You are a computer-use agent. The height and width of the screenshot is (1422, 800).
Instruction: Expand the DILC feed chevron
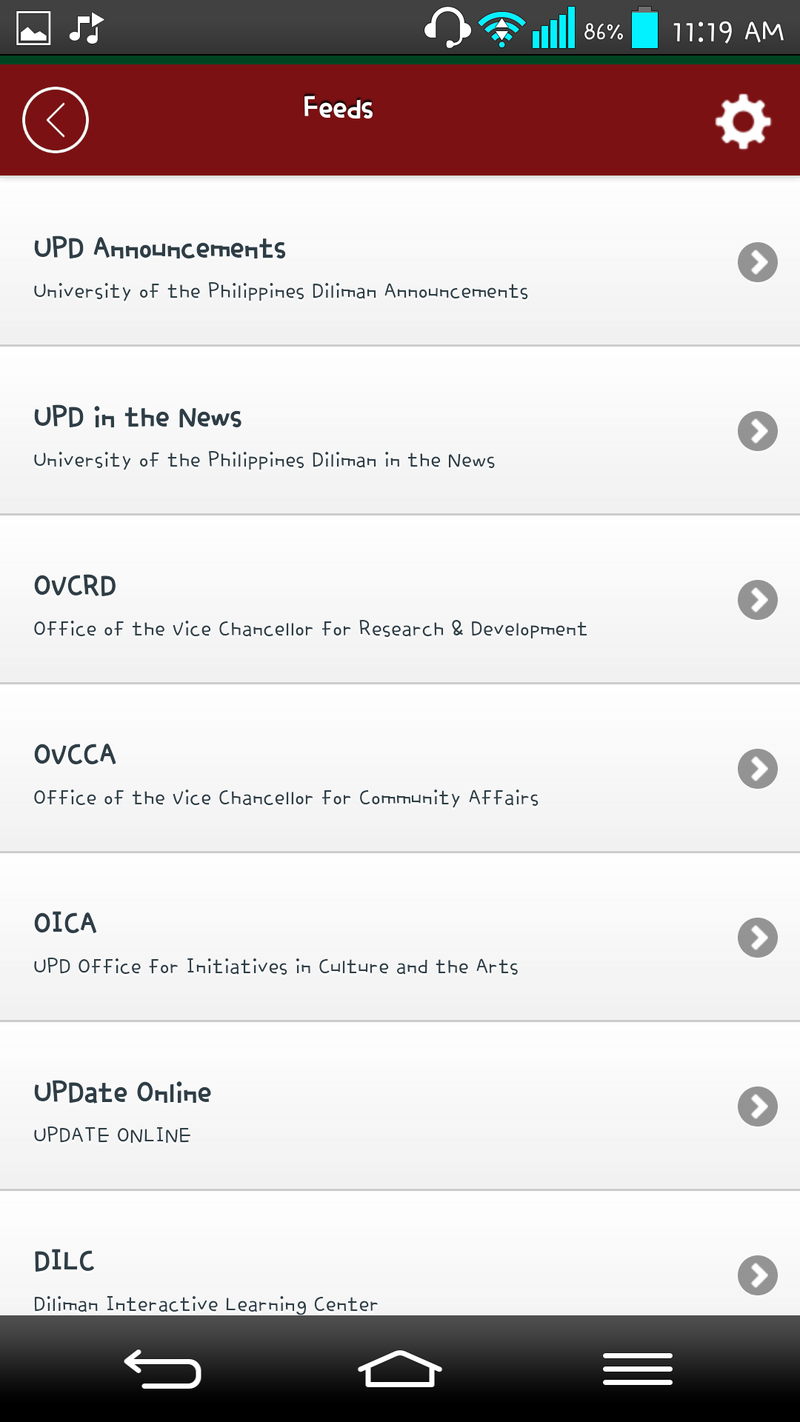(x=757, y=1276)
